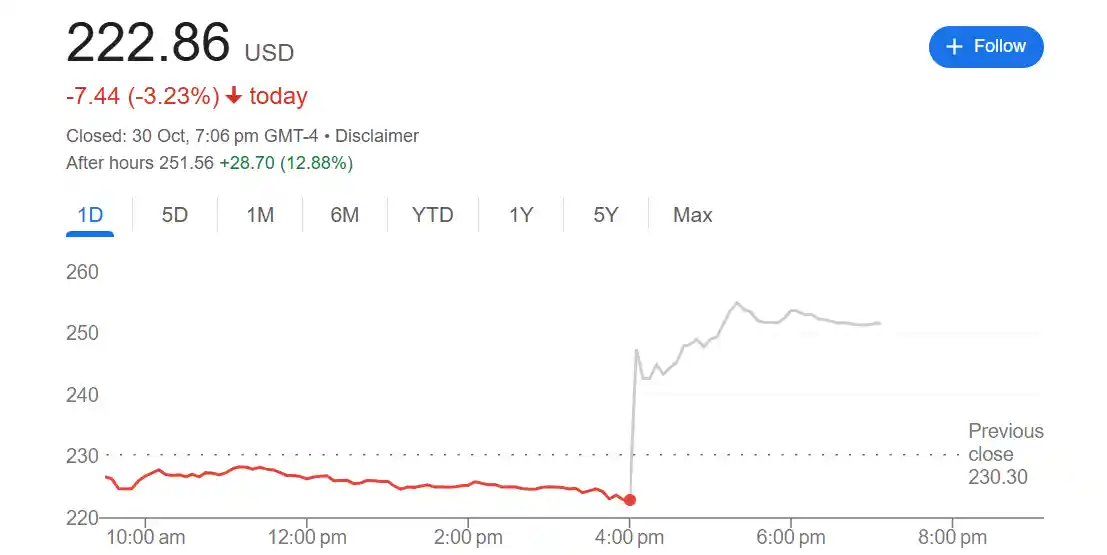Screen dimensions: 1107x555
Task: Show the 5Y price history
Action: 605,215
